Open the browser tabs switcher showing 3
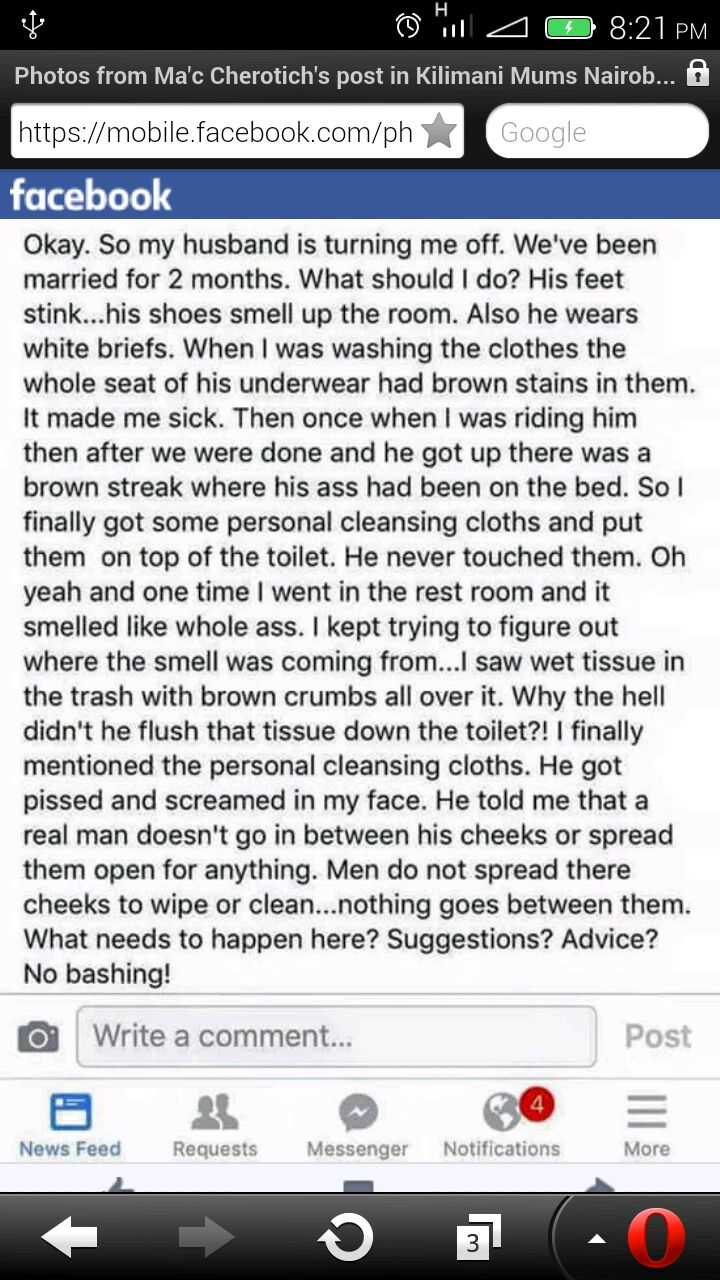This screenshot has height=1280, width=720. [477, 1240]
